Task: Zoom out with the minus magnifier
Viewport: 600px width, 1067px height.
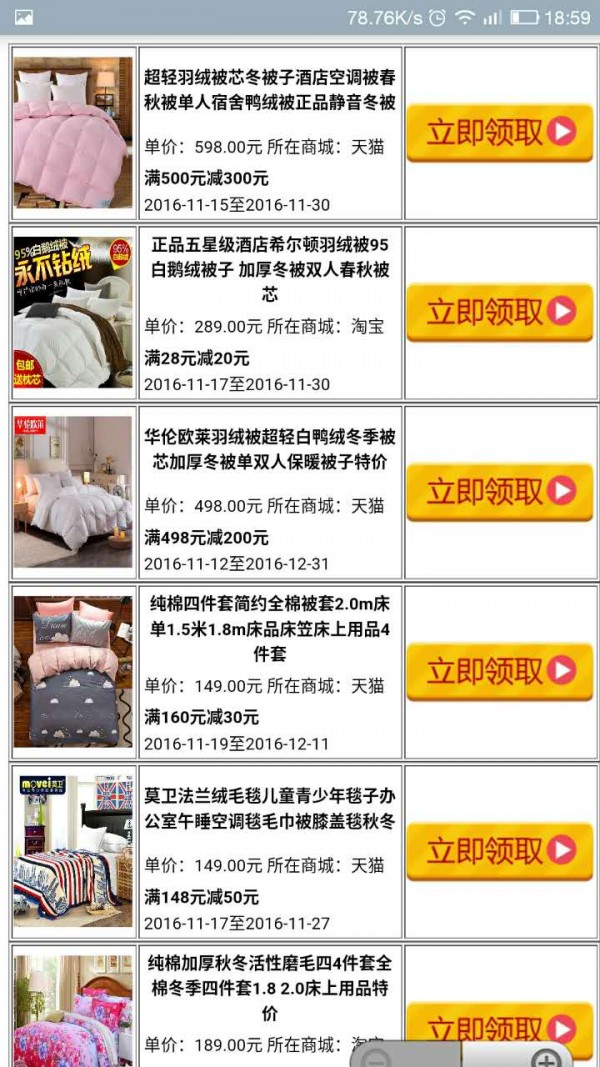Action: [x=375, y=1059]
